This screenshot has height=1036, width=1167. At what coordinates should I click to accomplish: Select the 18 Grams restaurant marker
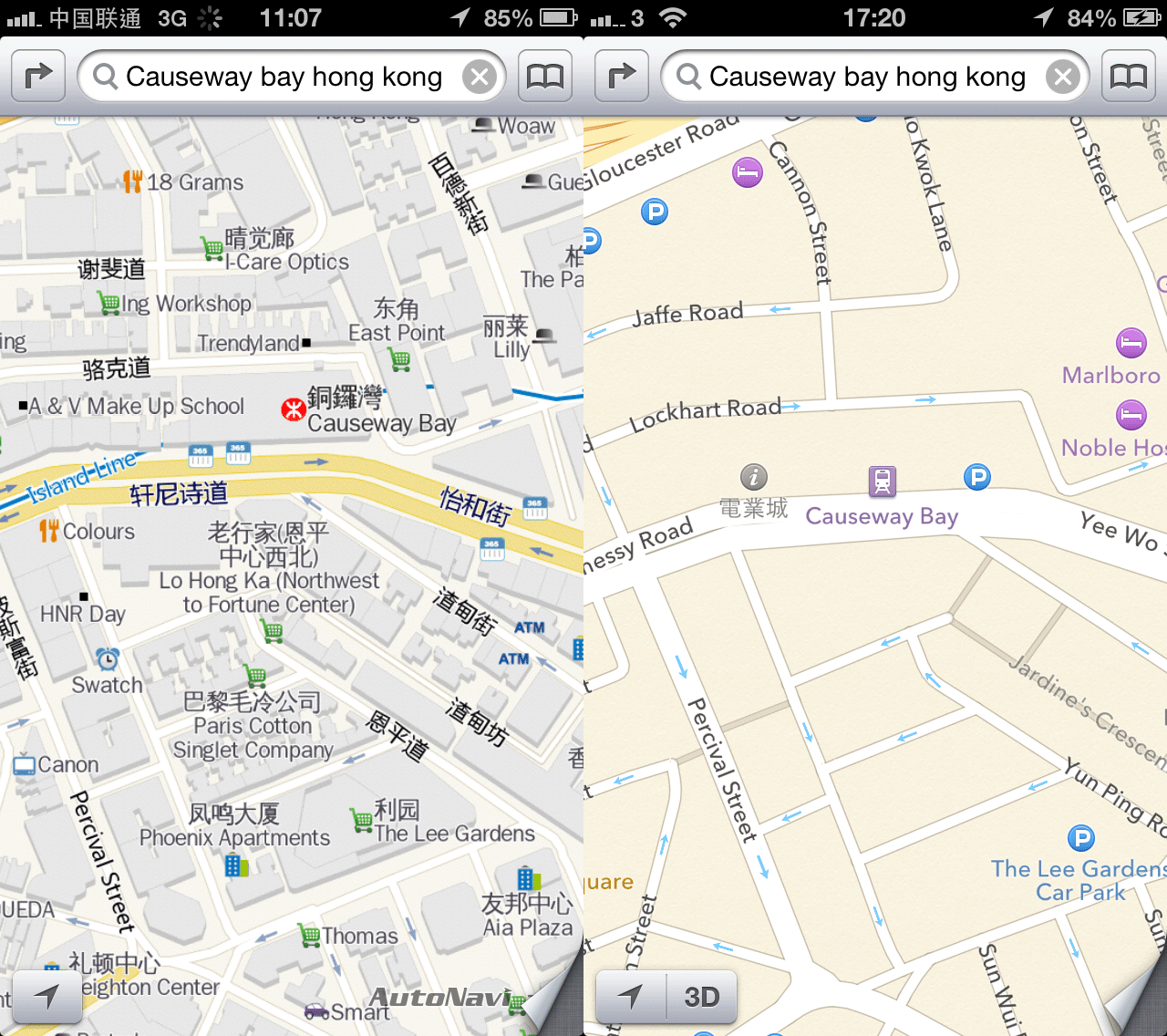point(133,182)
